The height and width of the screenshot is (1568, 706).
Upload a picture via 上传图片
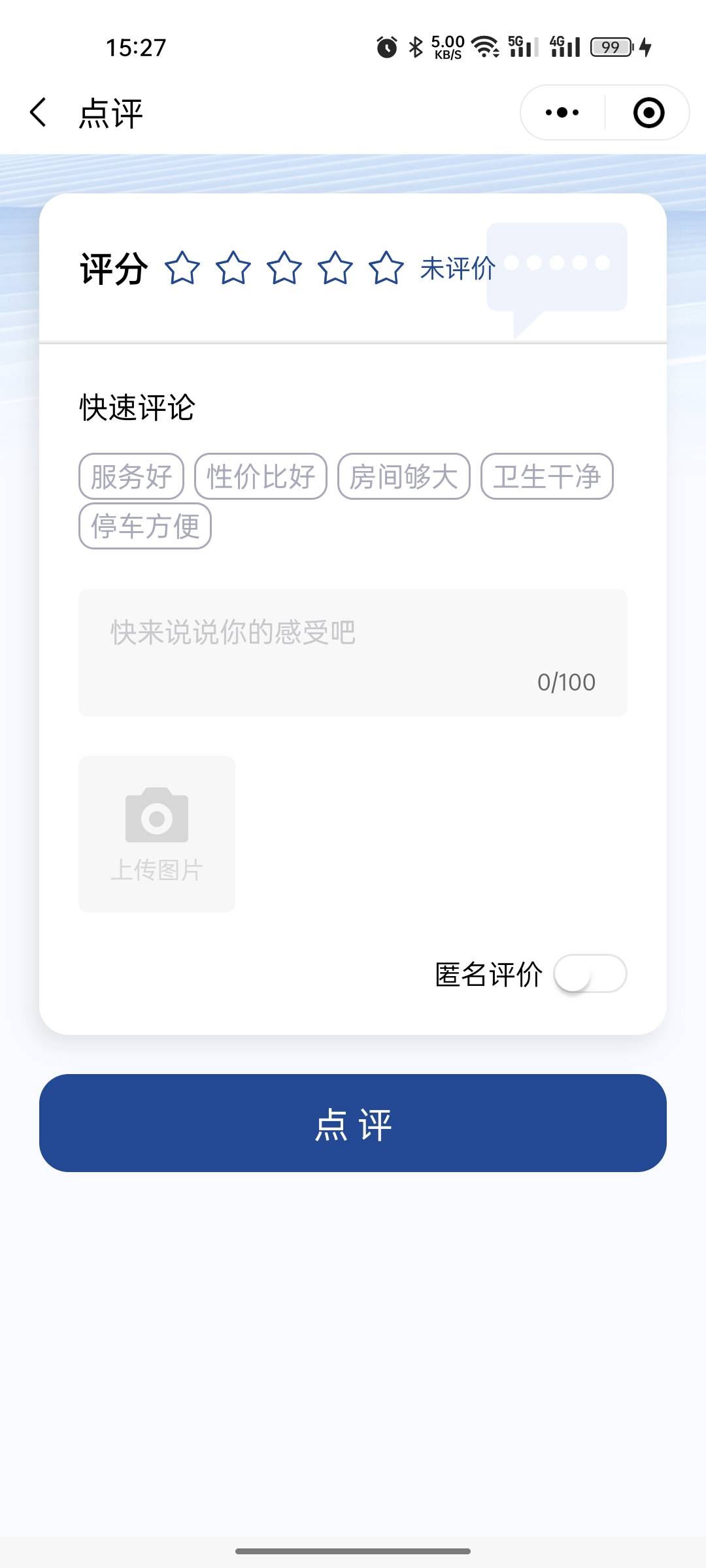click(157, 834)
